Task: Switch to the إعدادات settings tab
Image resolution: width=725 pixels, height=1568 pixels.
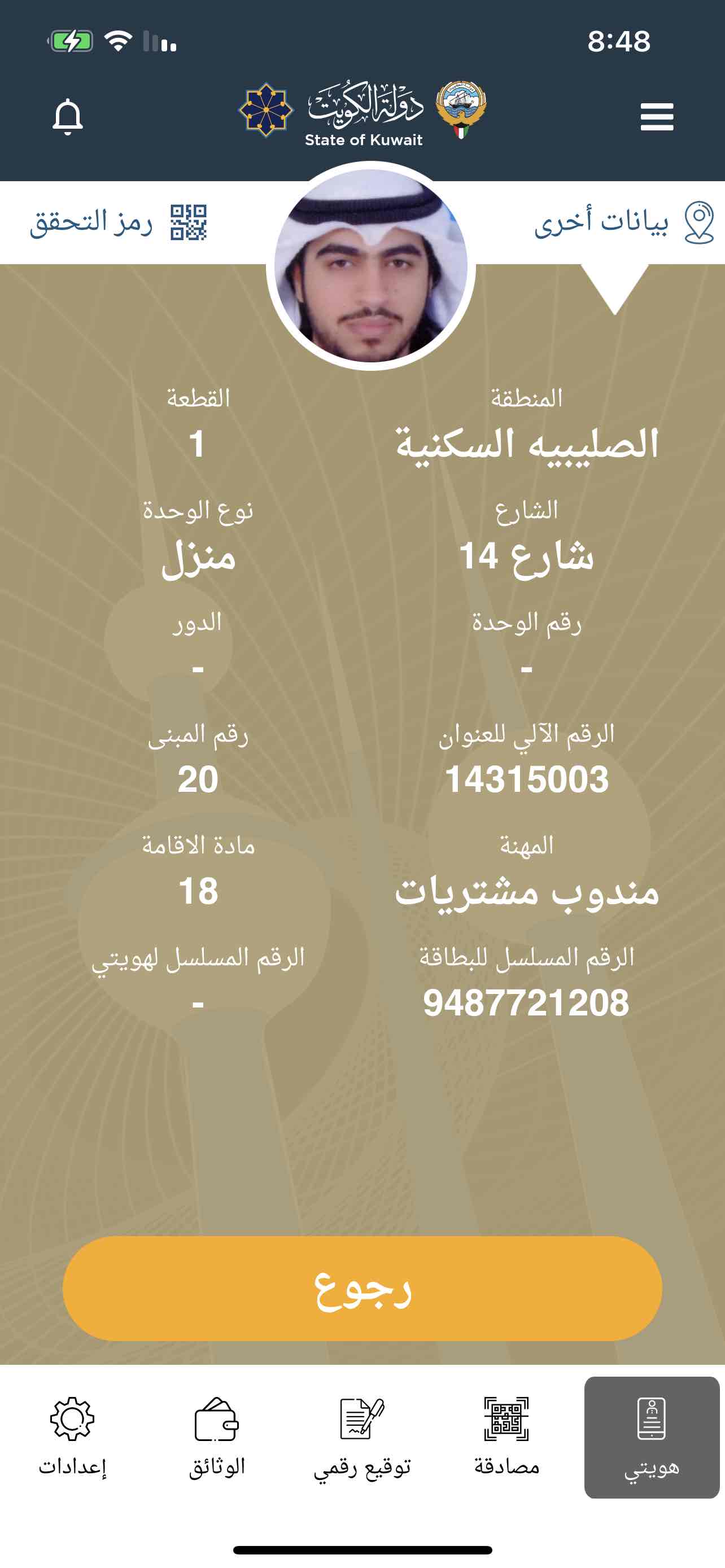Action: point(72,1438)
